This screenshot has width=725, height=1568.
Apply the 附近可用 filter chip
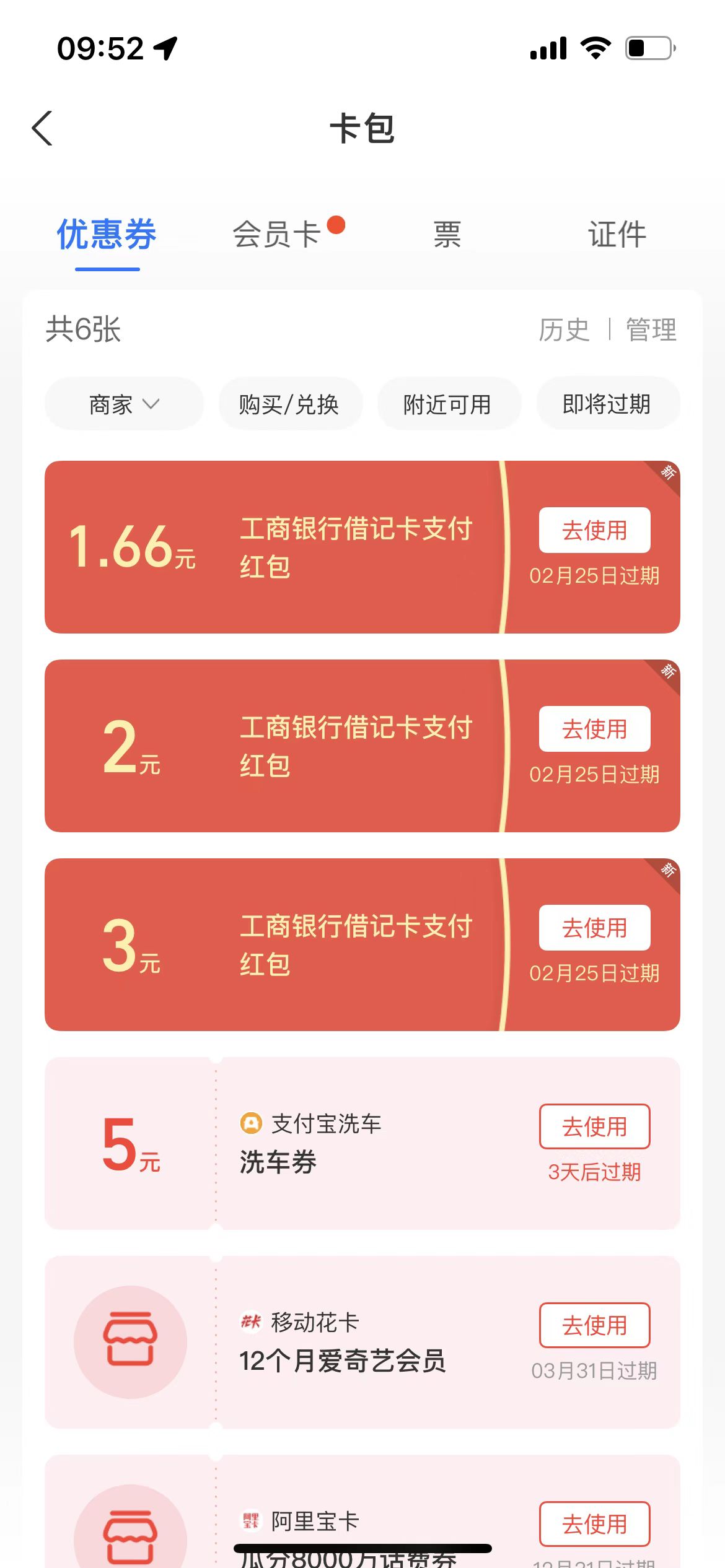(x=447, y=404)
